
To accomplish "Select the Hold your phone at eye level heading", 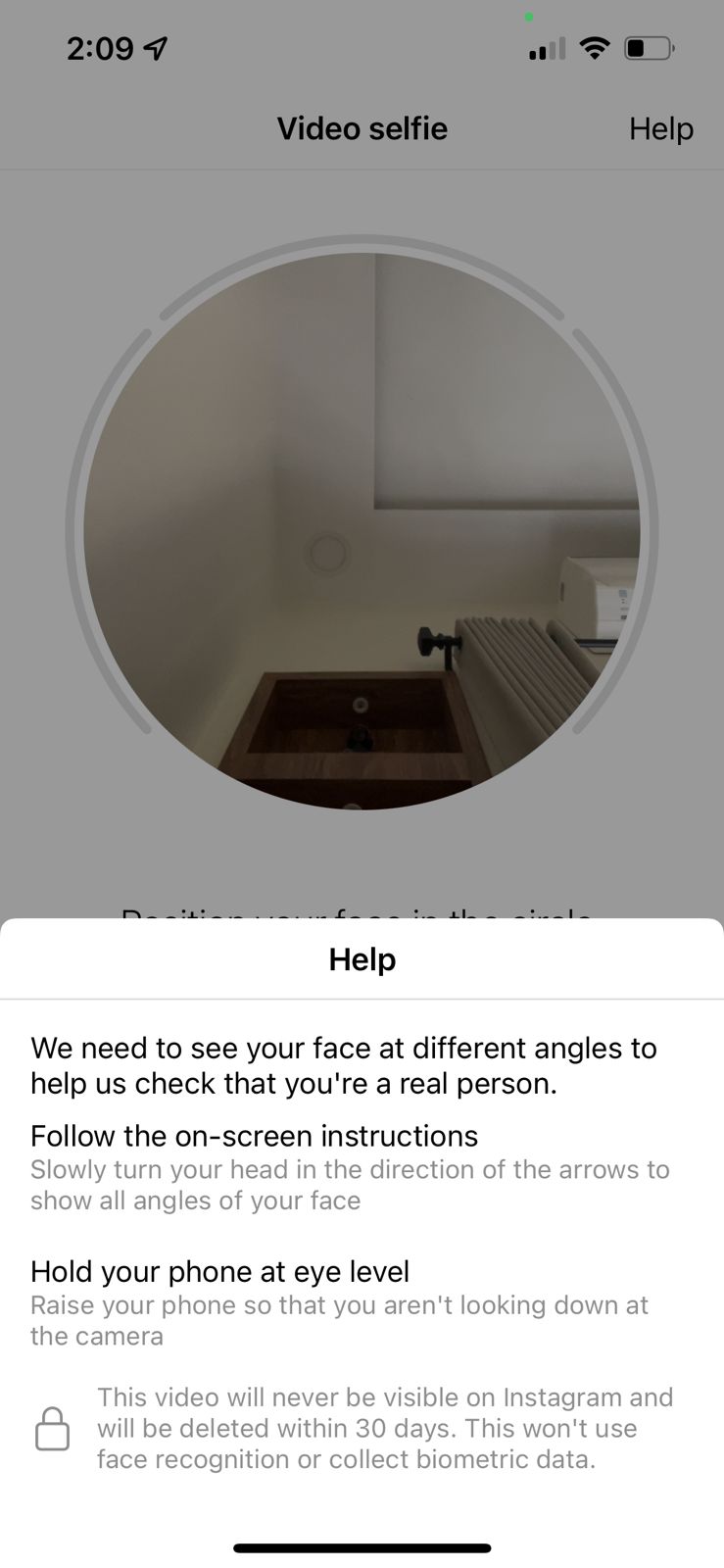I will [219, 1271].
